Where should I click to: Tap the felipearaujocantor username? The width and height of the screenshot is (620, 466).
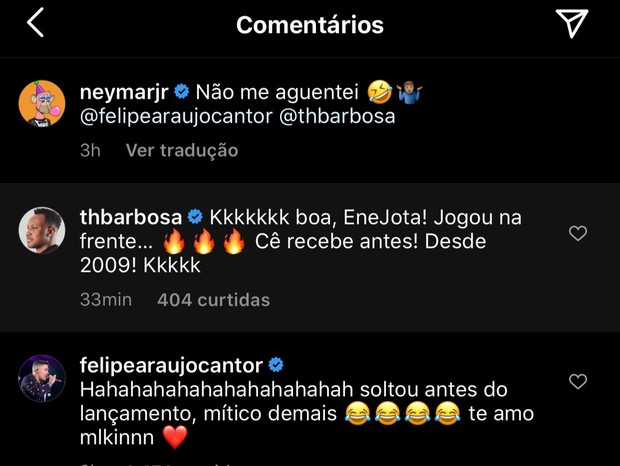(x=171, y=363)
